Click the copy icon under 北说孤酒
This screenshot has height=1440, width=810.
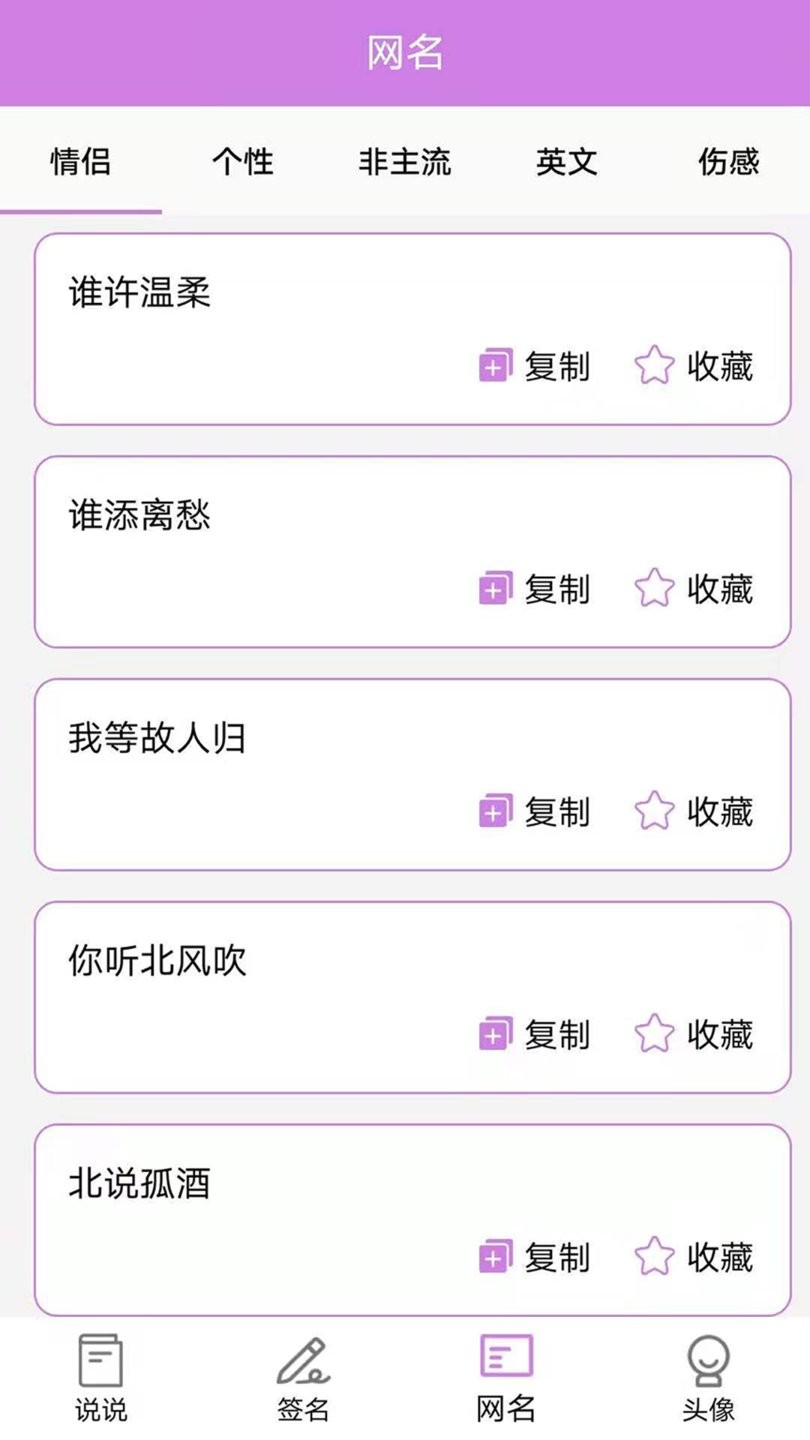pyautogui.click(x=492, y=1256)
